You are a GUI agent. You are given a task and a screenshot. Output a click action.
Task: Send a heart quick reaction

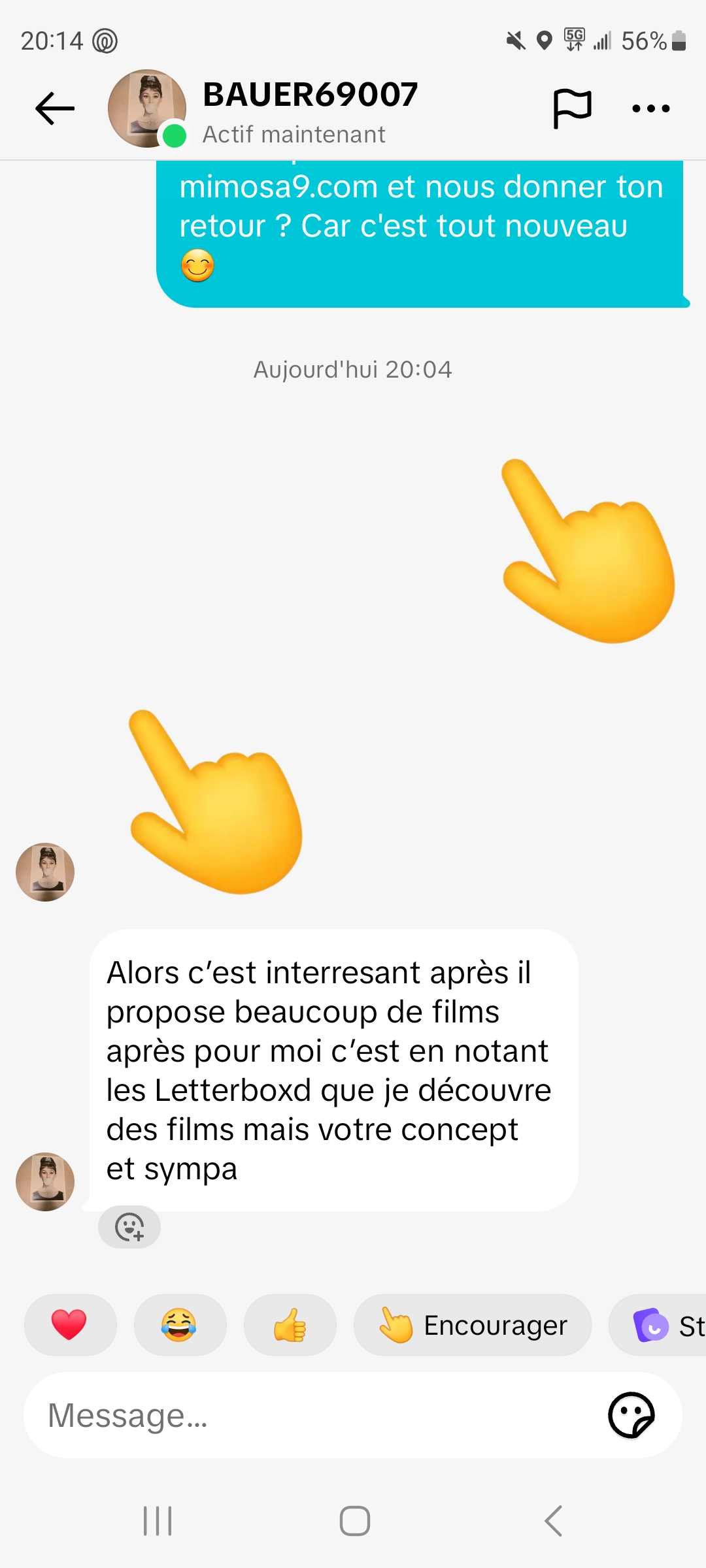[x=70, y=1325]
